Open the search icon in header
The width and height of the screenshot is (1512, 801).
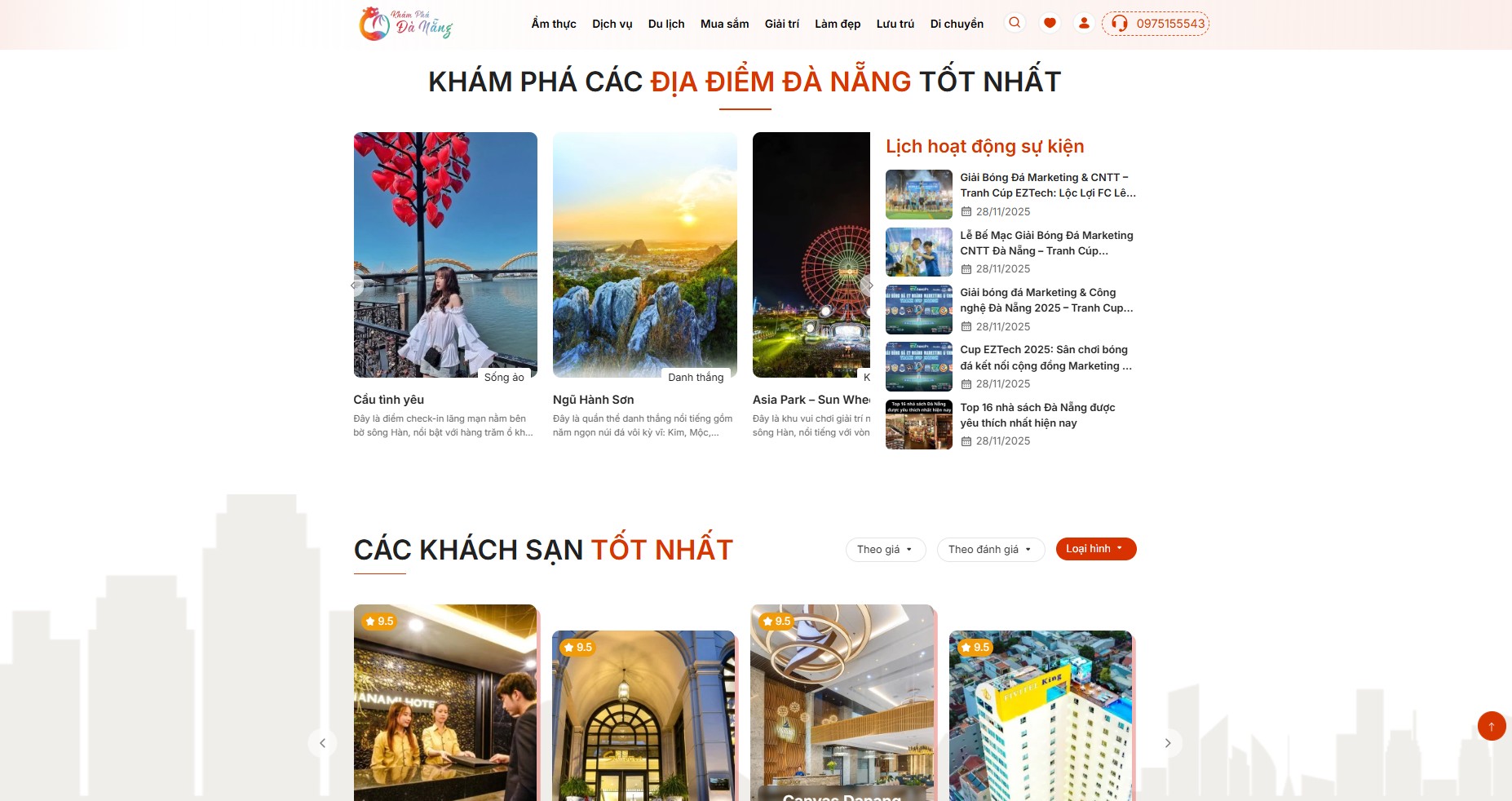1015,23
